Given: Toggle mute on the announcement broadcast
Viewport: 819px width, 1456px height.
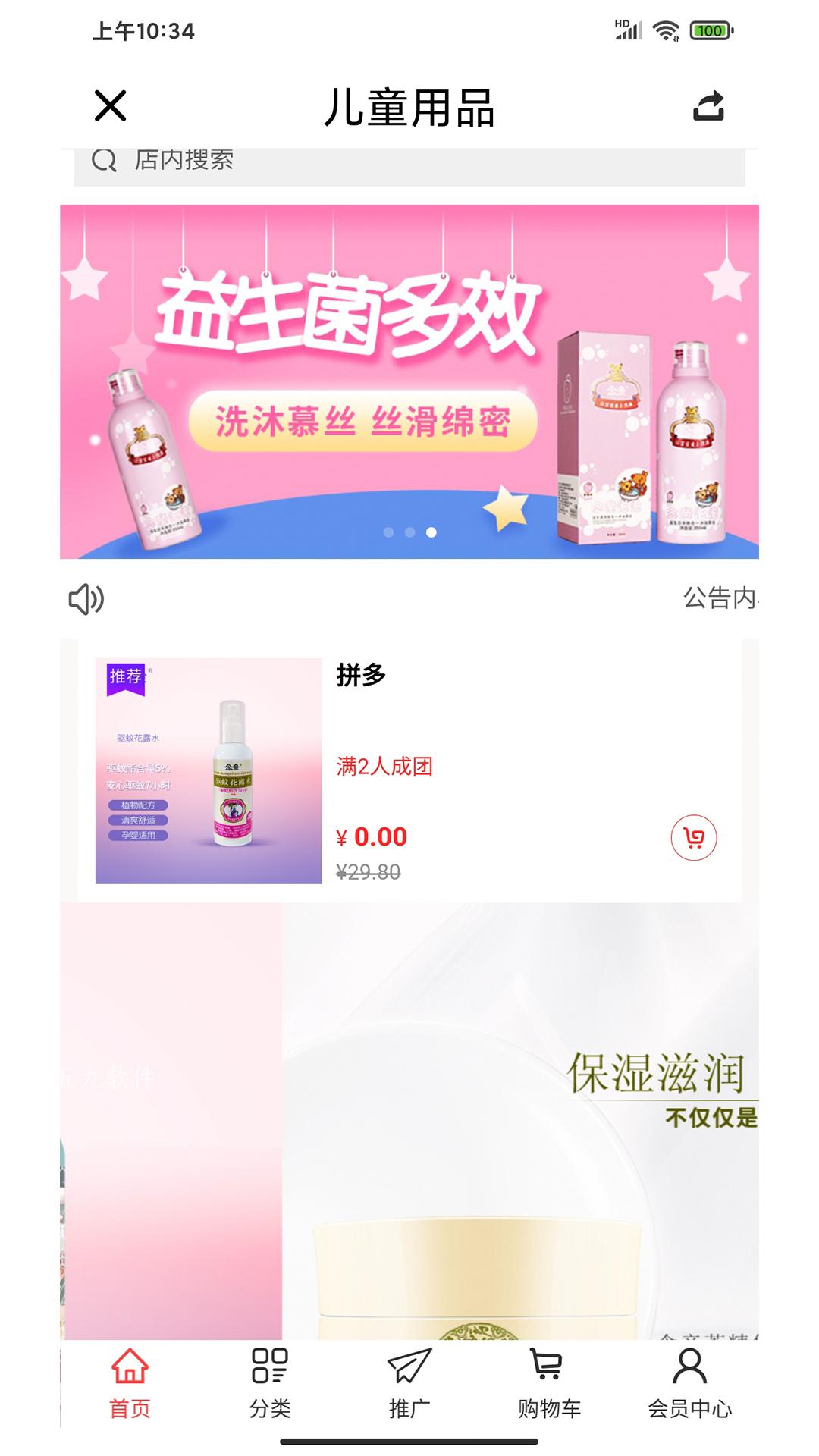Looking at the screenshot, I should pyautogui.click(x=86, y=600).
